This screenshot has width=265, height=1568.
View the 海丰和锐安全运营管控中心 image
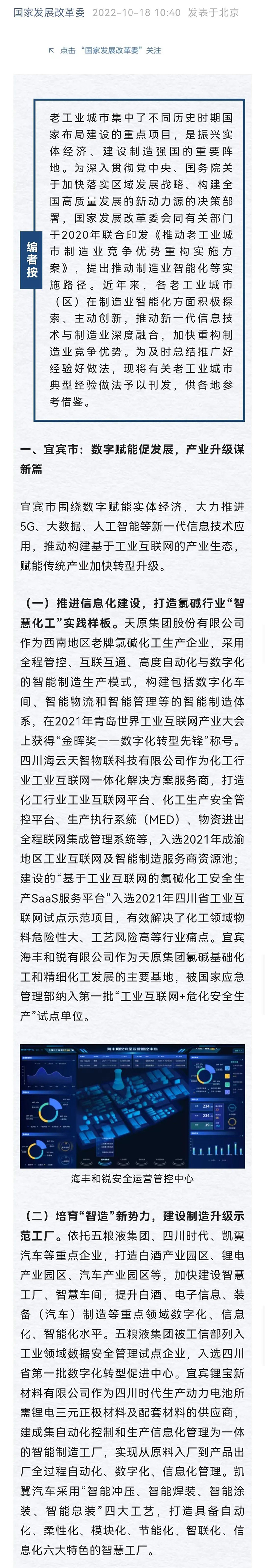[x=132, y=1105]
